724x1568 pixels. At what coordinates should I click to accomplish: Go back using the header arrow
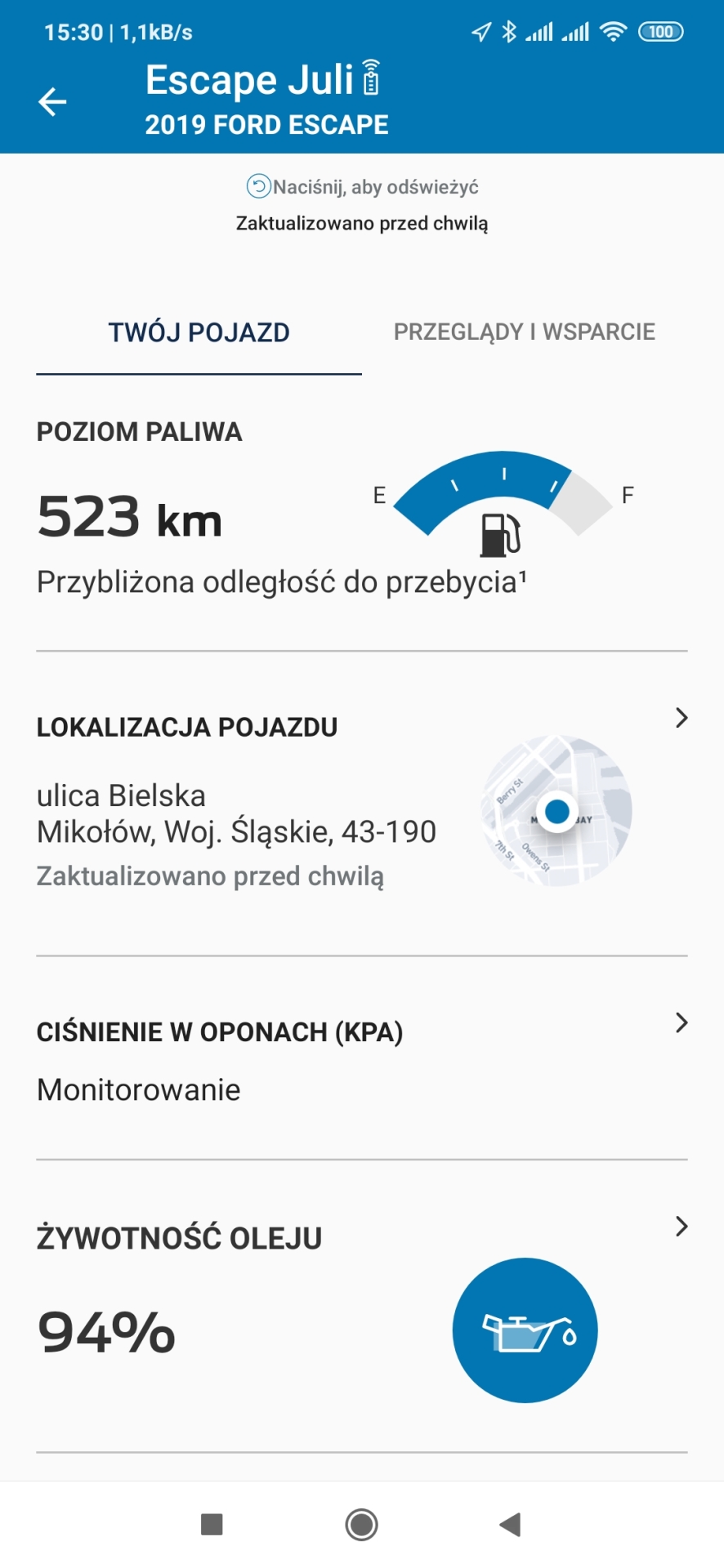pyautogui.click(x=53, y=101)
